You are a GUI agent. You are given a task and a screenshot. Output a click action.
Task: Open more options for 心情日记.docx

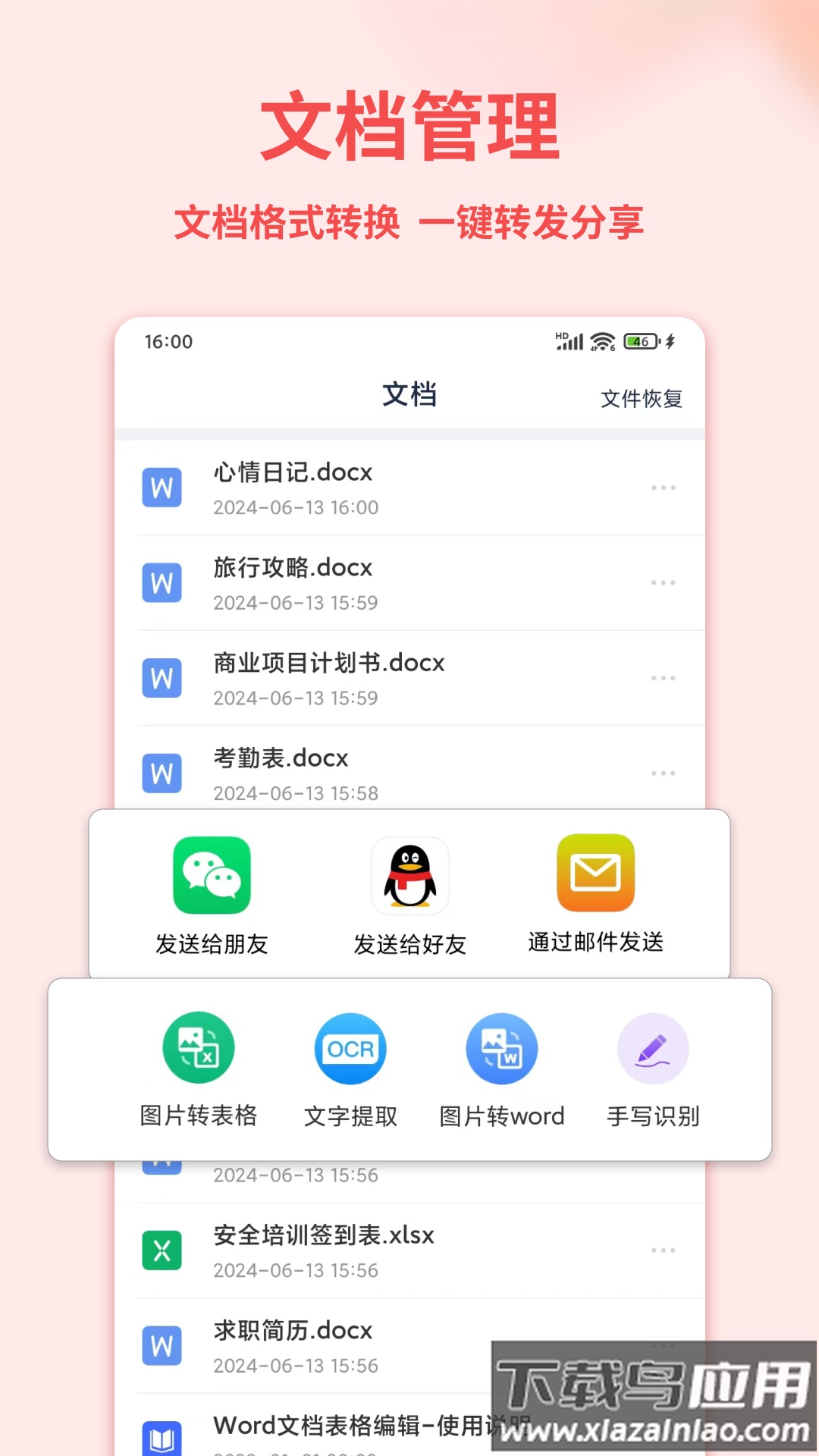tap(664, 488)
